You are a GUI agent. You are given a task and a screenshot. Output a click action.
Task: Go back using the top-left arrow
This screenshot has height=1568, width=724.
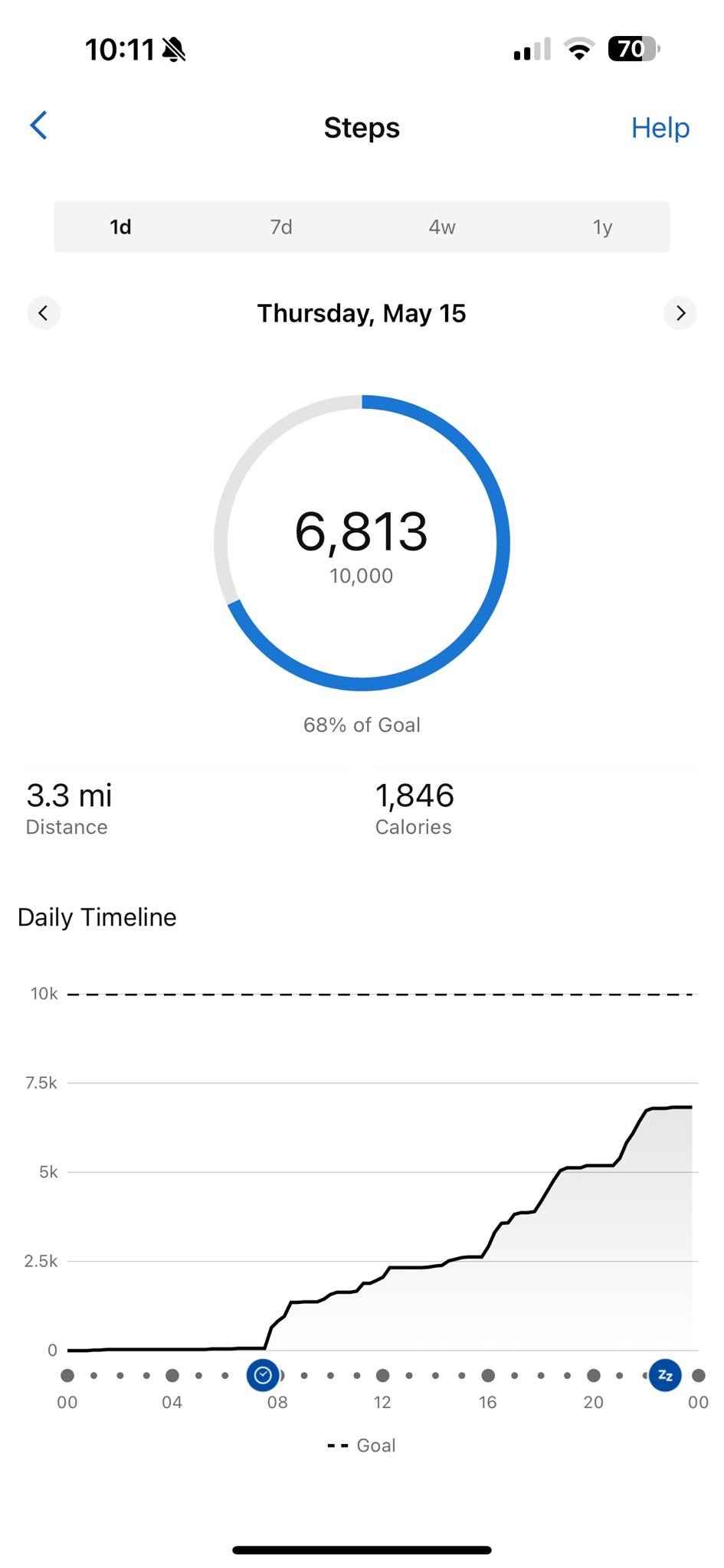click(x=39, y=126)
